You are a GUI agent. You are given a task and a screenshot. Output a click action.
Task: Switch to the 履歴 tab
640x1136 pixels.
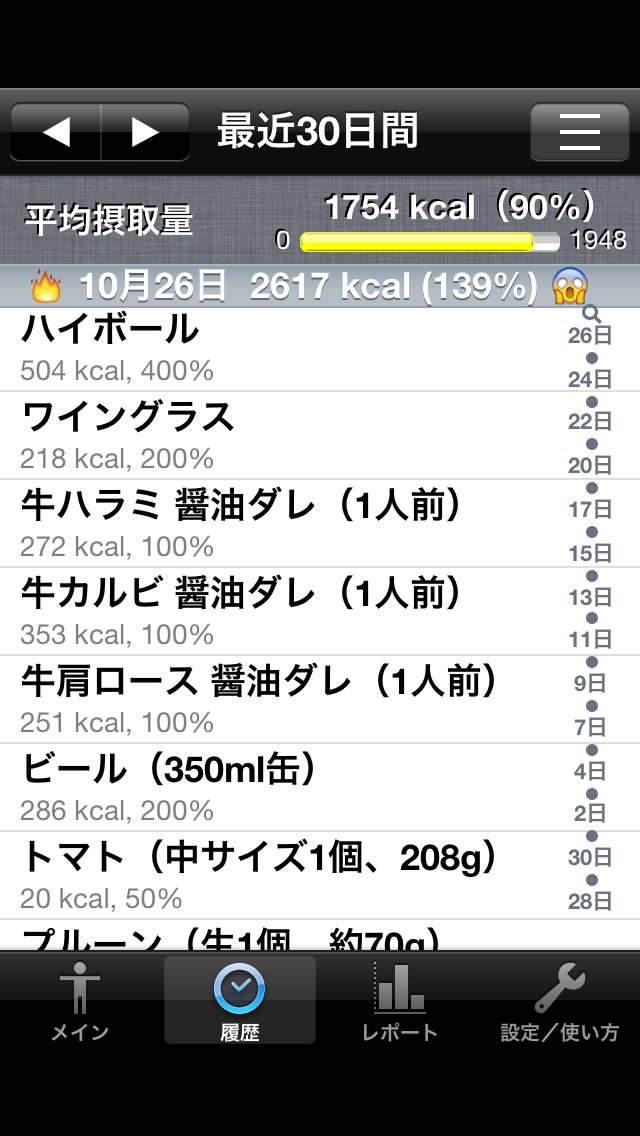tap(240, 1001)
